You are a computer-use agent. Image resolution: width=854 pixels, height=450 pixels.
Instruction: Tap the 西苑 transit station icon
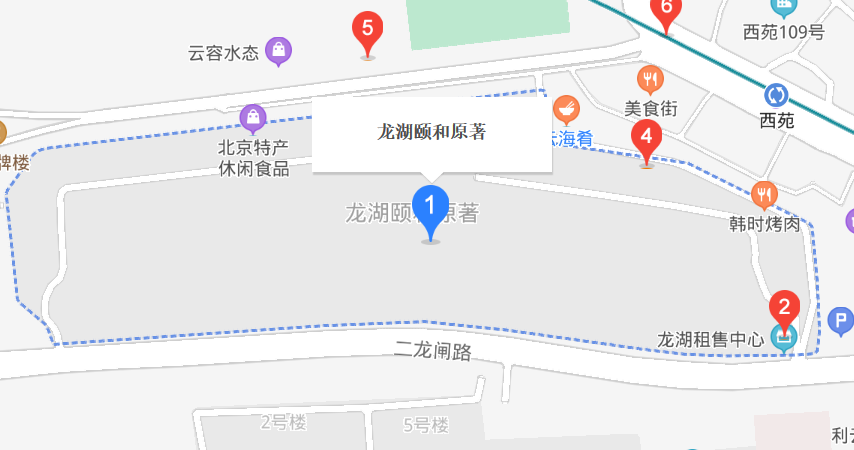coord(776,96)
